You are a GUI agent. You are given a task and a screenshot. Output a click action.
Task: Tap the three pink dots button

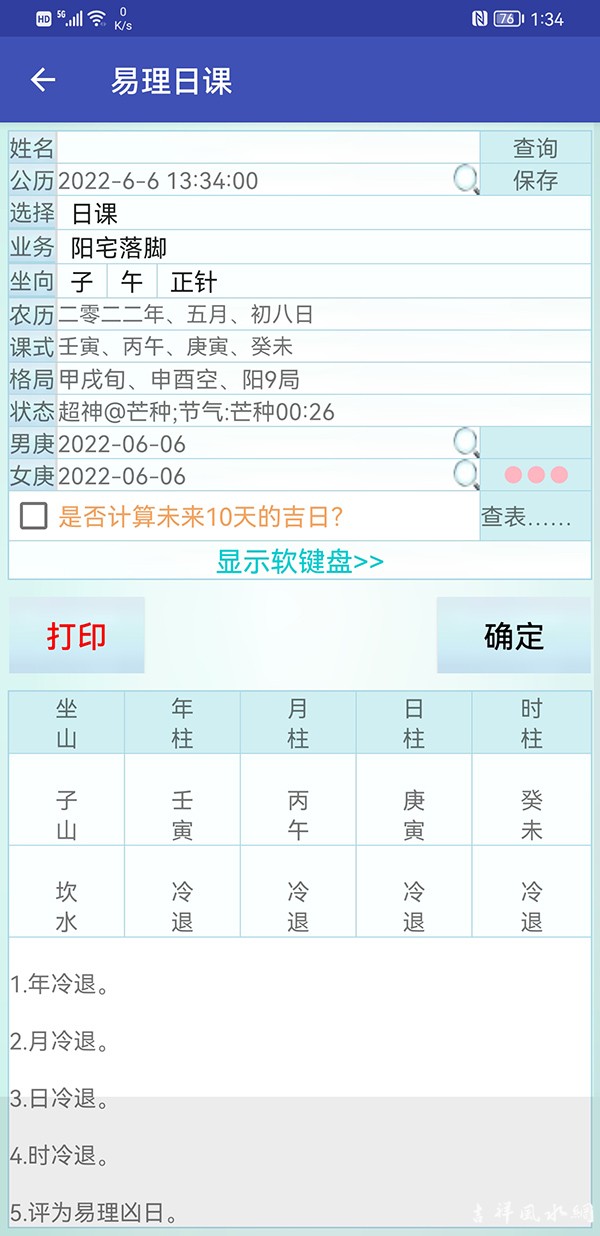click(x=536, y=475)
